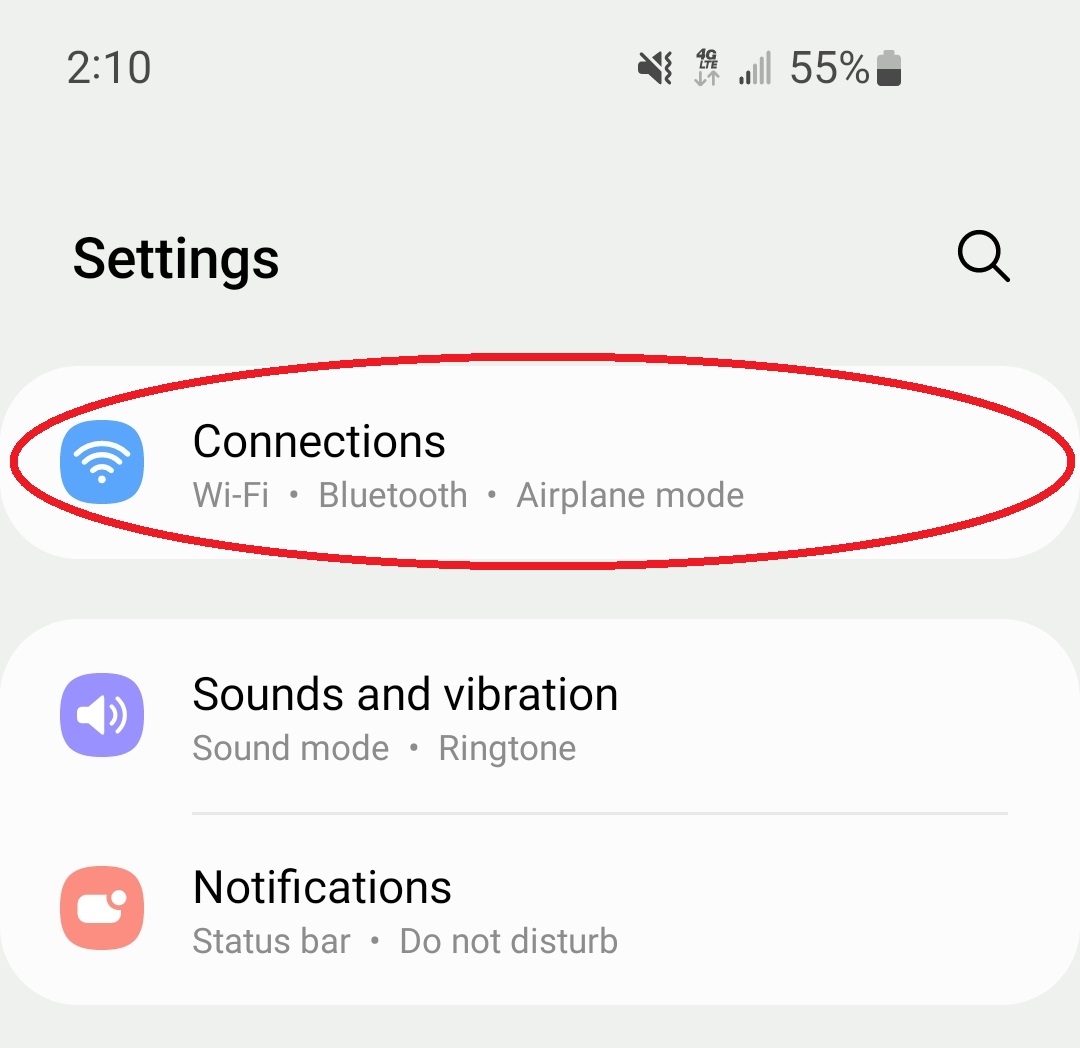
Task: Open the settings search icon
Action: point(983,258)
